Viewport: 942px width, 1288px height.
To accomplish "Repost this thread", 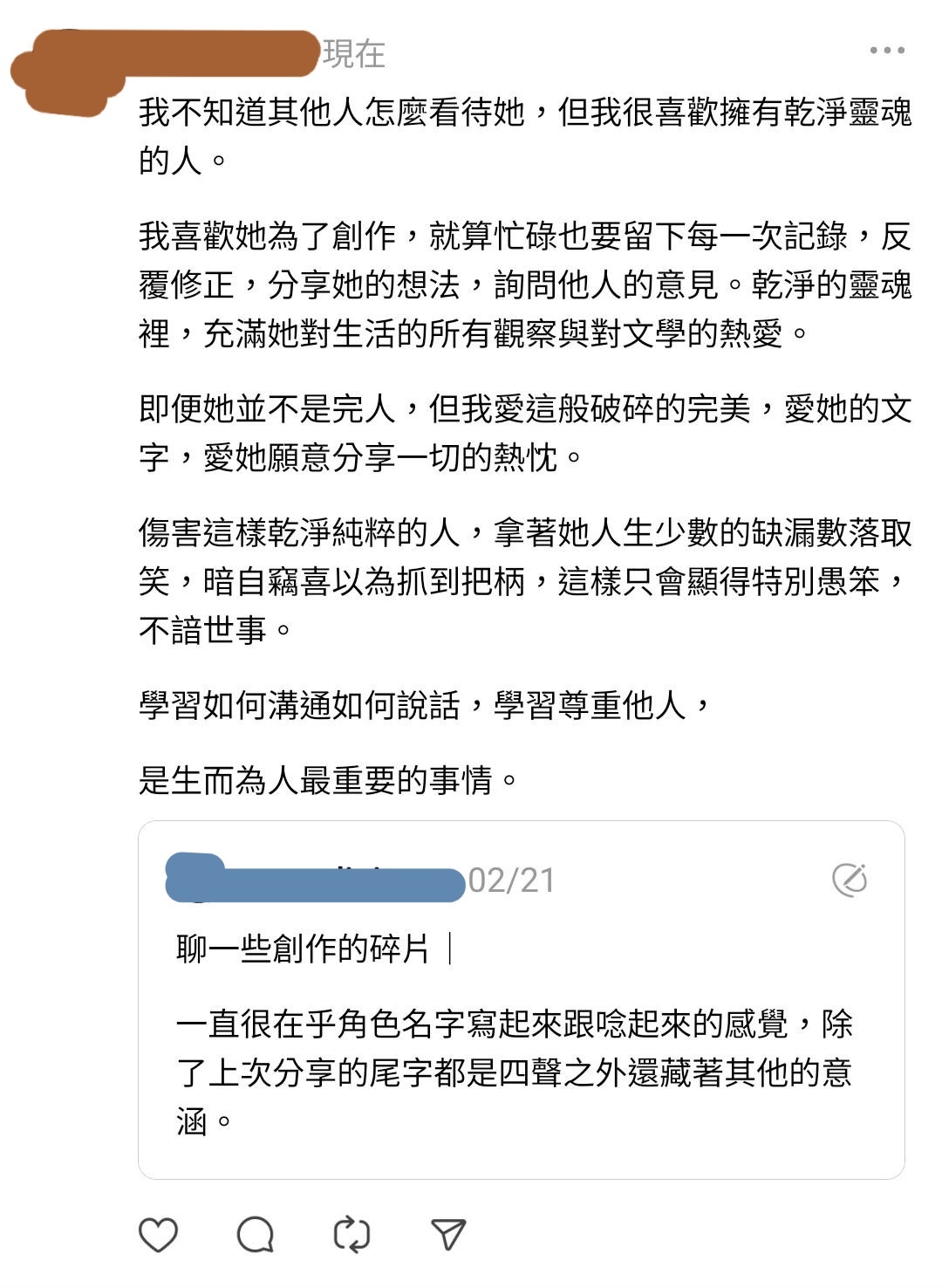I will (x=352, y=1235).
